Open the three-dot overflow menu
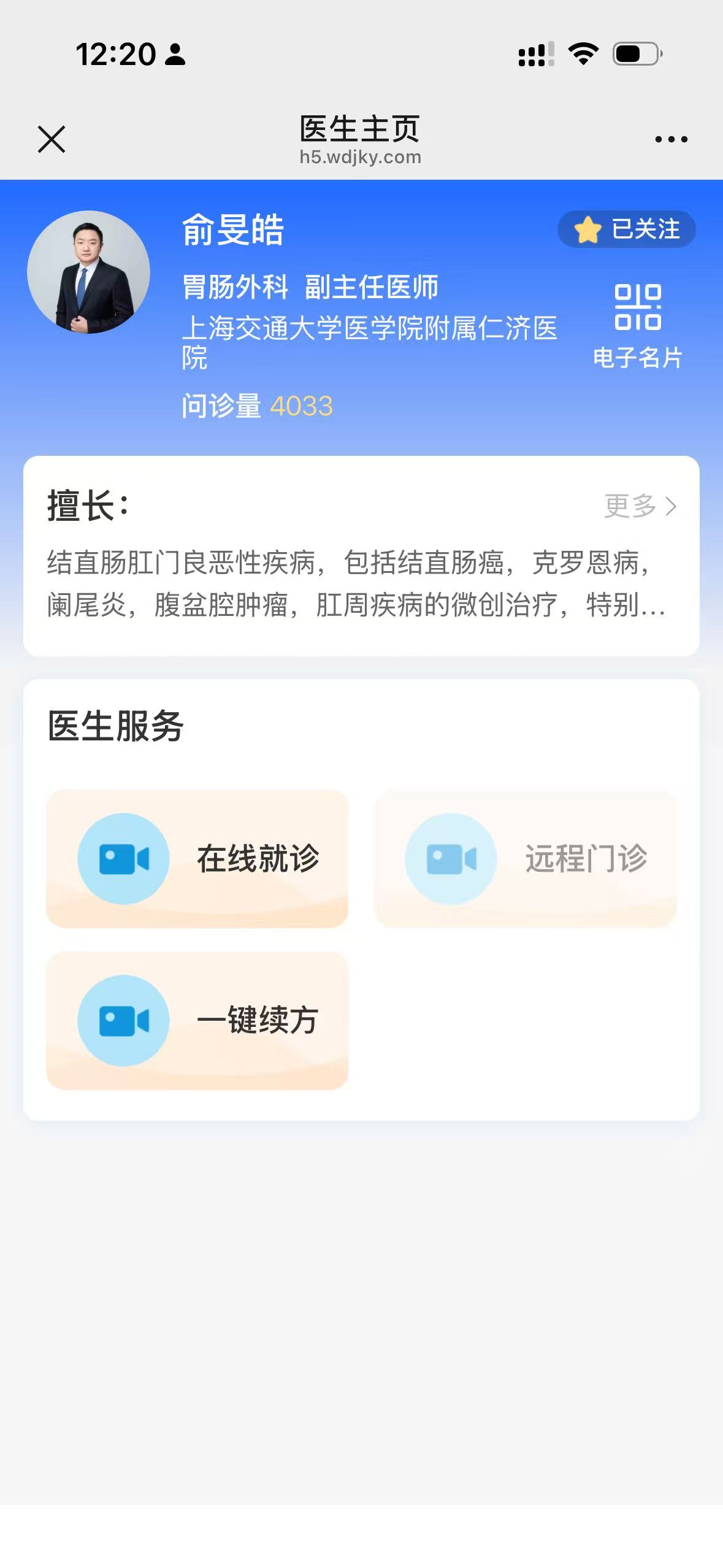 [671, 139]
